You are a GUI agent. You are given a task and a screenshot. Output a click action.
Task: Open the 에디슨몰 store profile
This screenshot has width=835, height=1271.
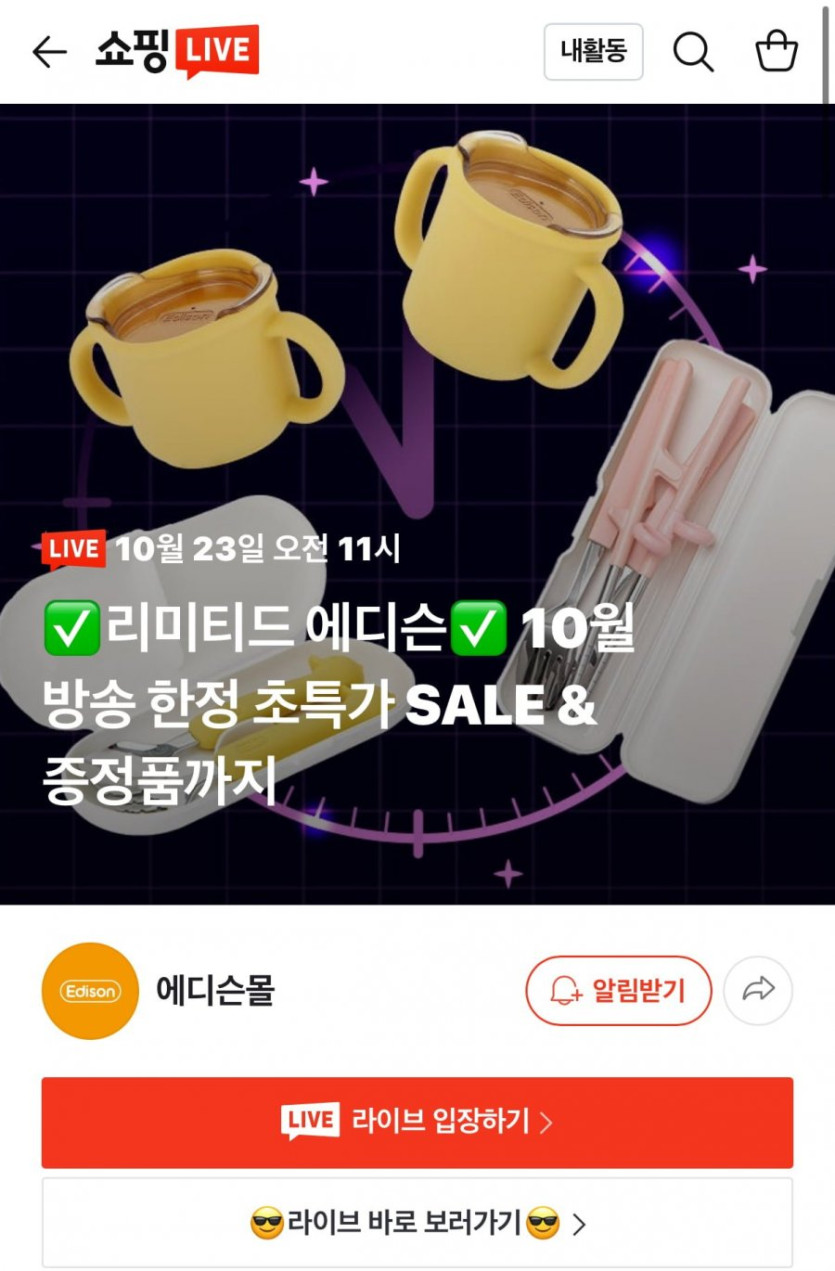(215, 991)
